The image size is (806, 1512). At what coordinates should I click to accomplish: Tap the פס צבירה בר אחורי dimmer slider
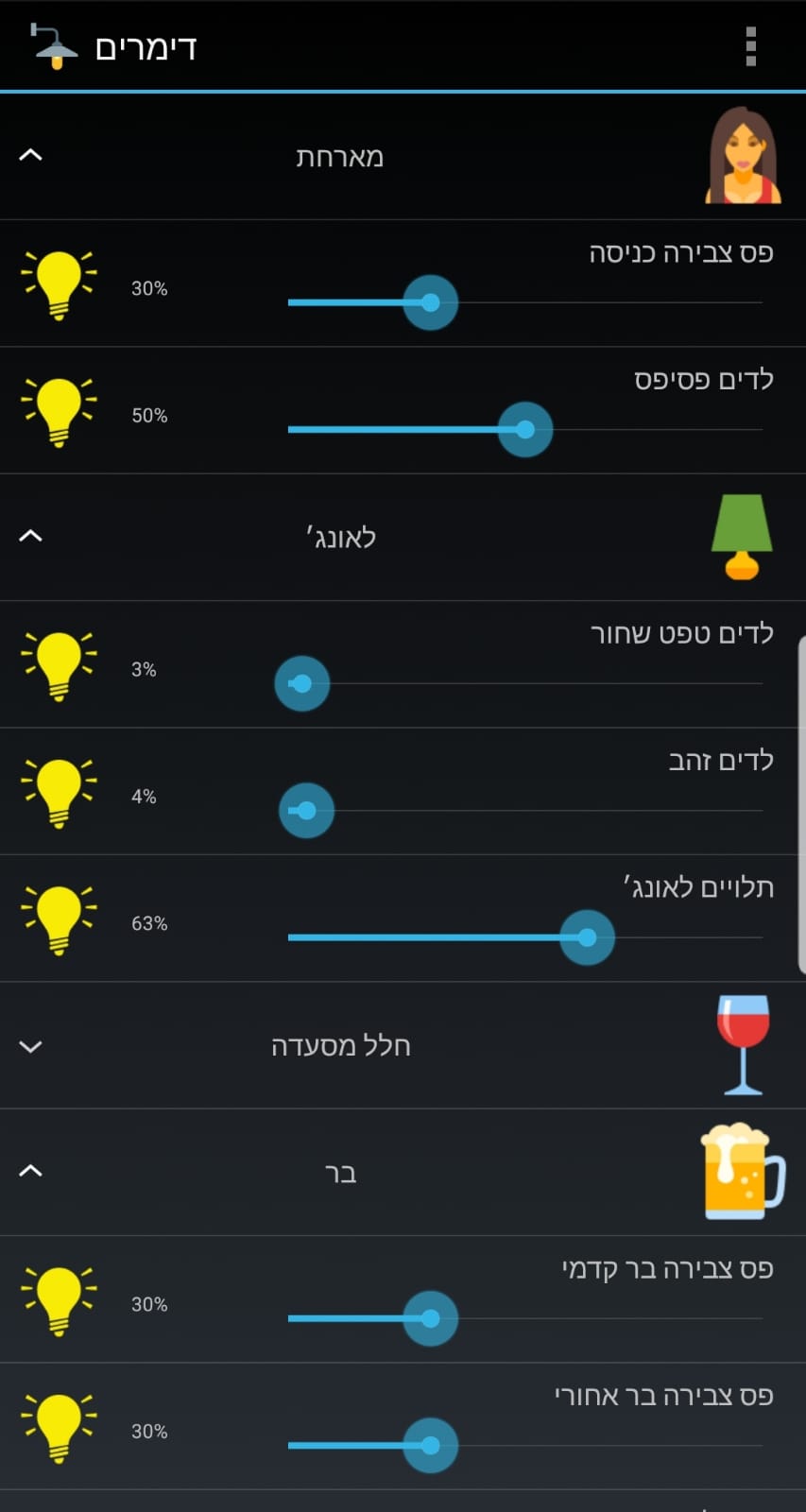tap(431, 1445)
